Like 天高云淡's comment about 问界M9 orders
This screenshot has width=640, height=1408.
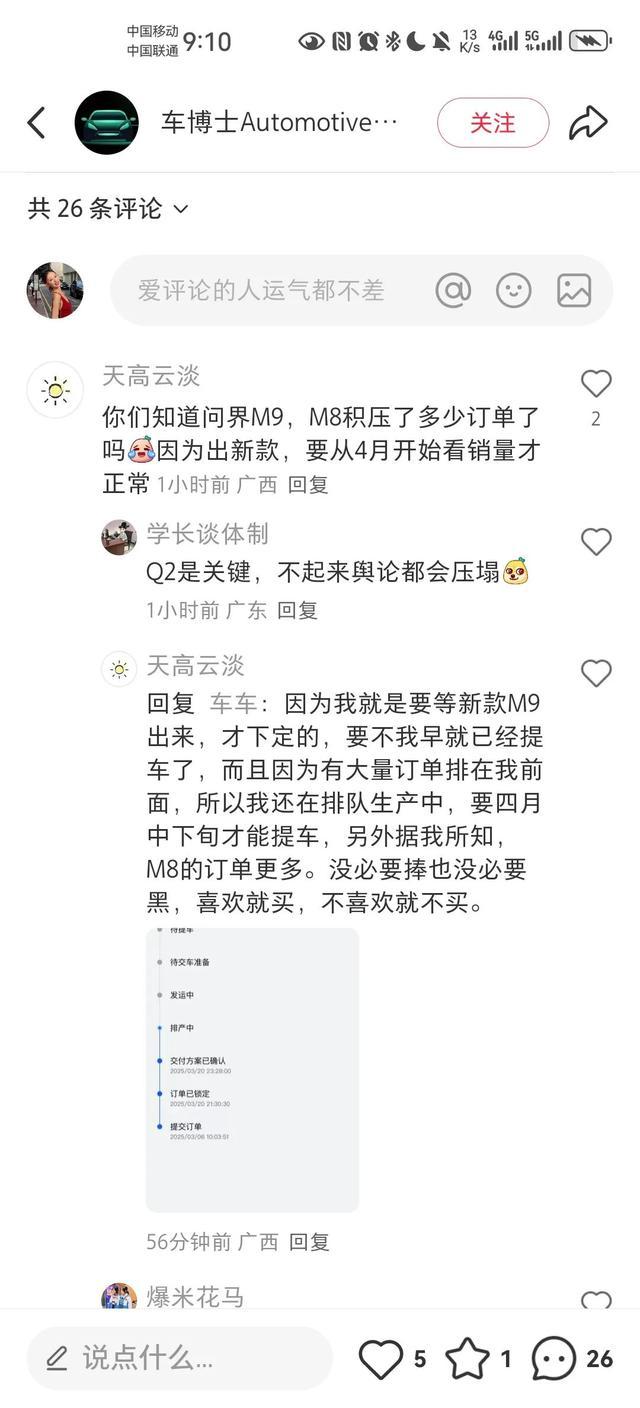(596, 383)
